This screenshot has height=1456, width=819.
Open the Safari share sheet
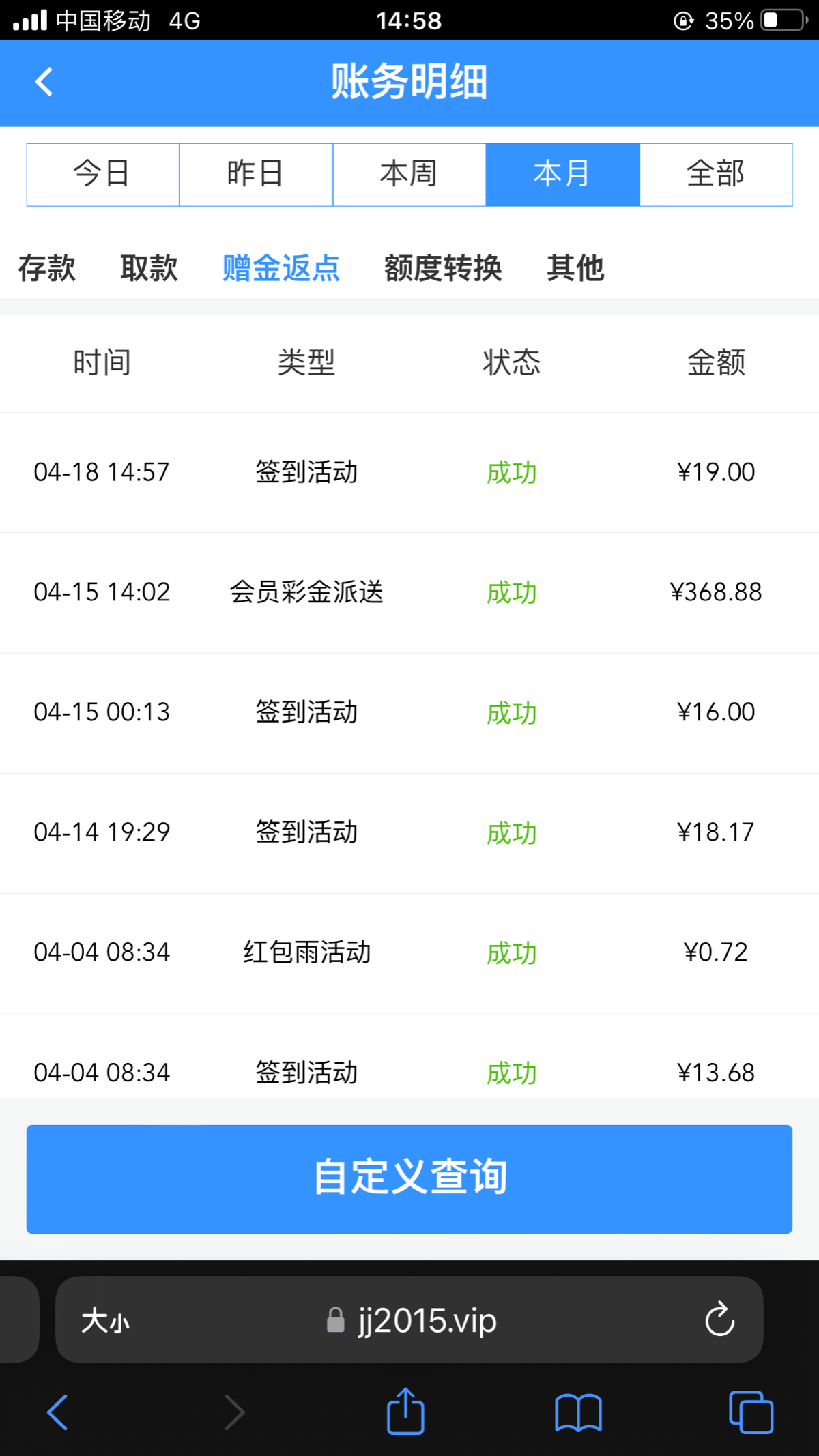coord(405,1411)
